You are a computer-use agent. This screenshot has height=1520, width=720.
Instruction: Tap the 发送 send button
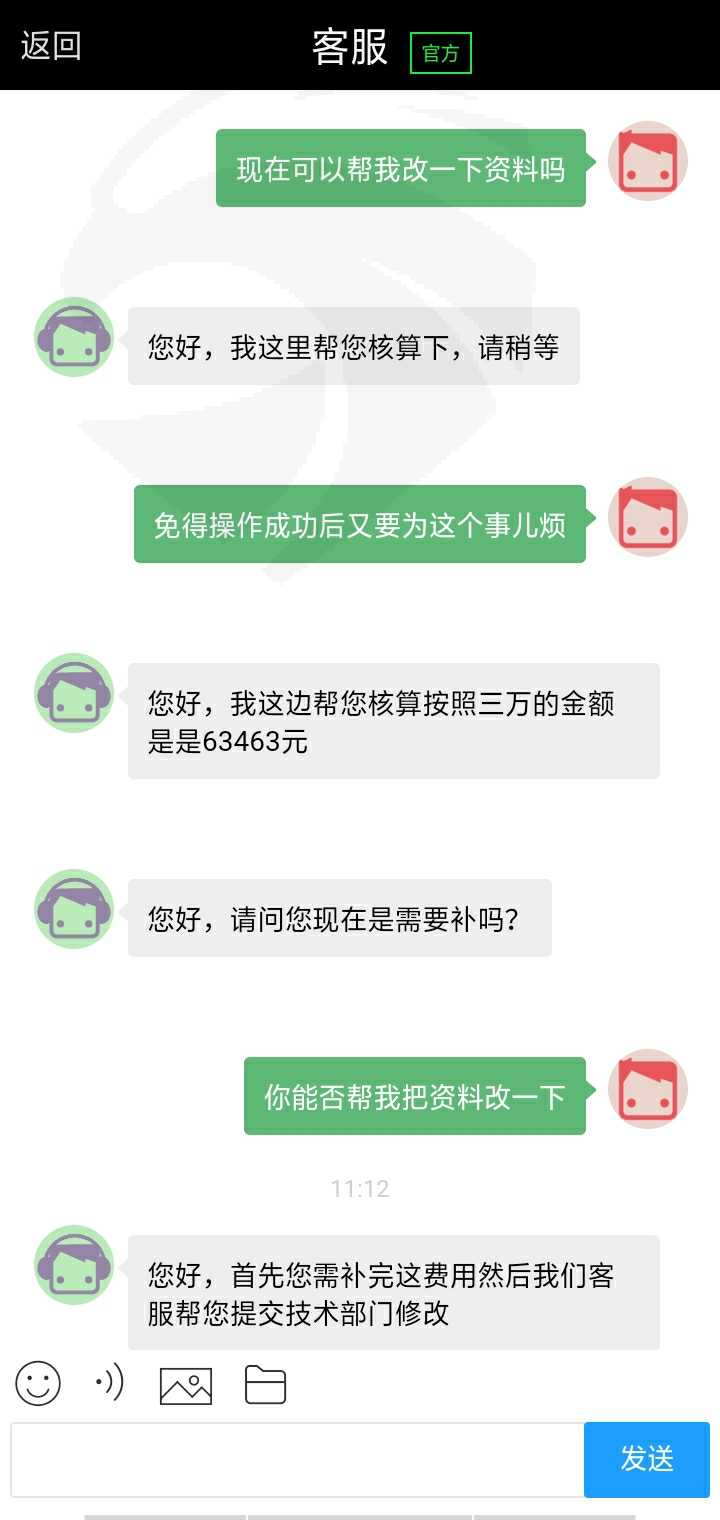tap(647, 1459)
